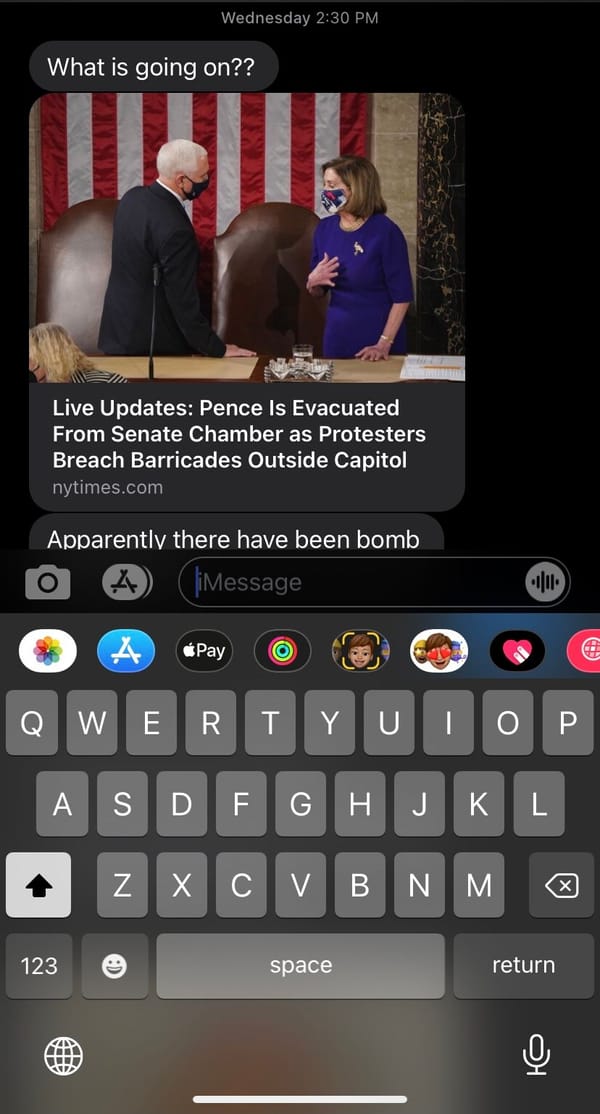Open the Memoji app with yellow frame
This screenshot has width=600, height=1114.
(360, 651)
